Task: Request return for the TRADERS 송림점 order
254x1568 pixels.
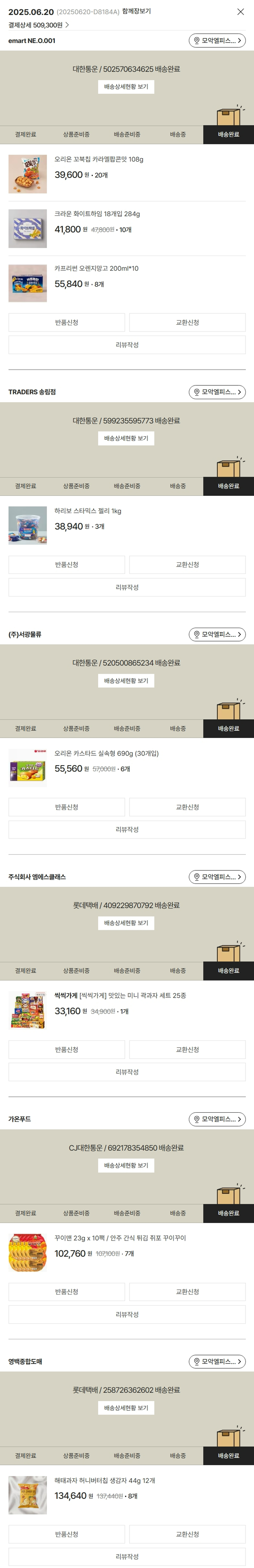Action: 67,565
